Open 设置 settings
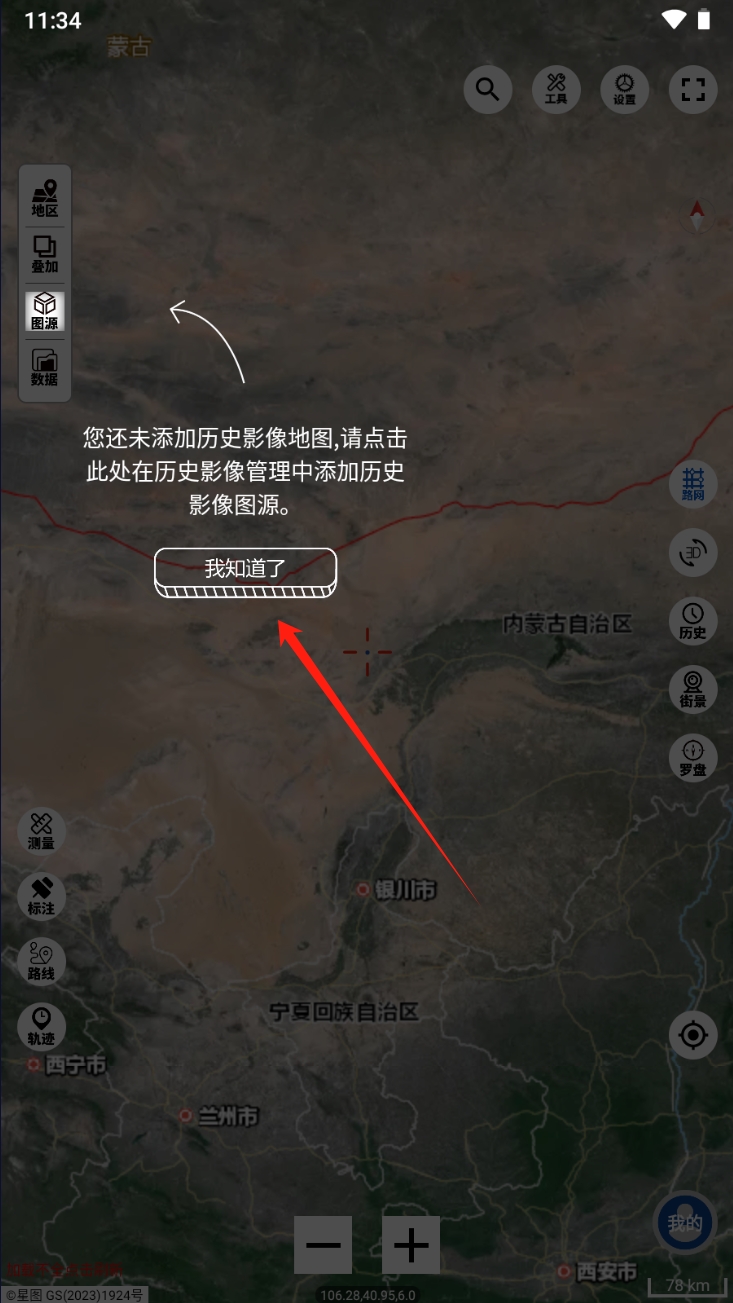This screenshot has width=733, height=1303. click(x=625, y=90)
